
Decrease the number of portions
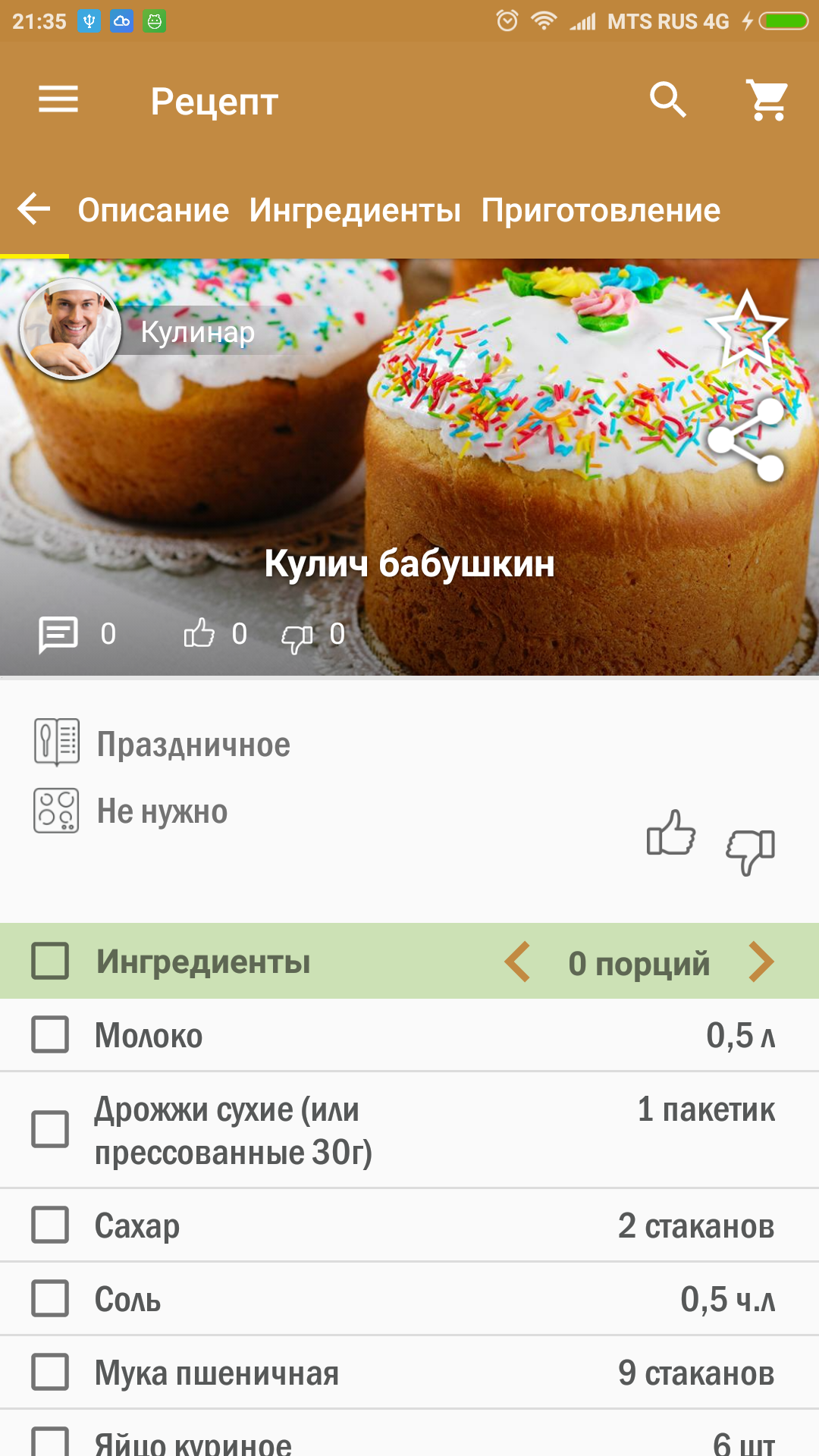pos(518,962)
